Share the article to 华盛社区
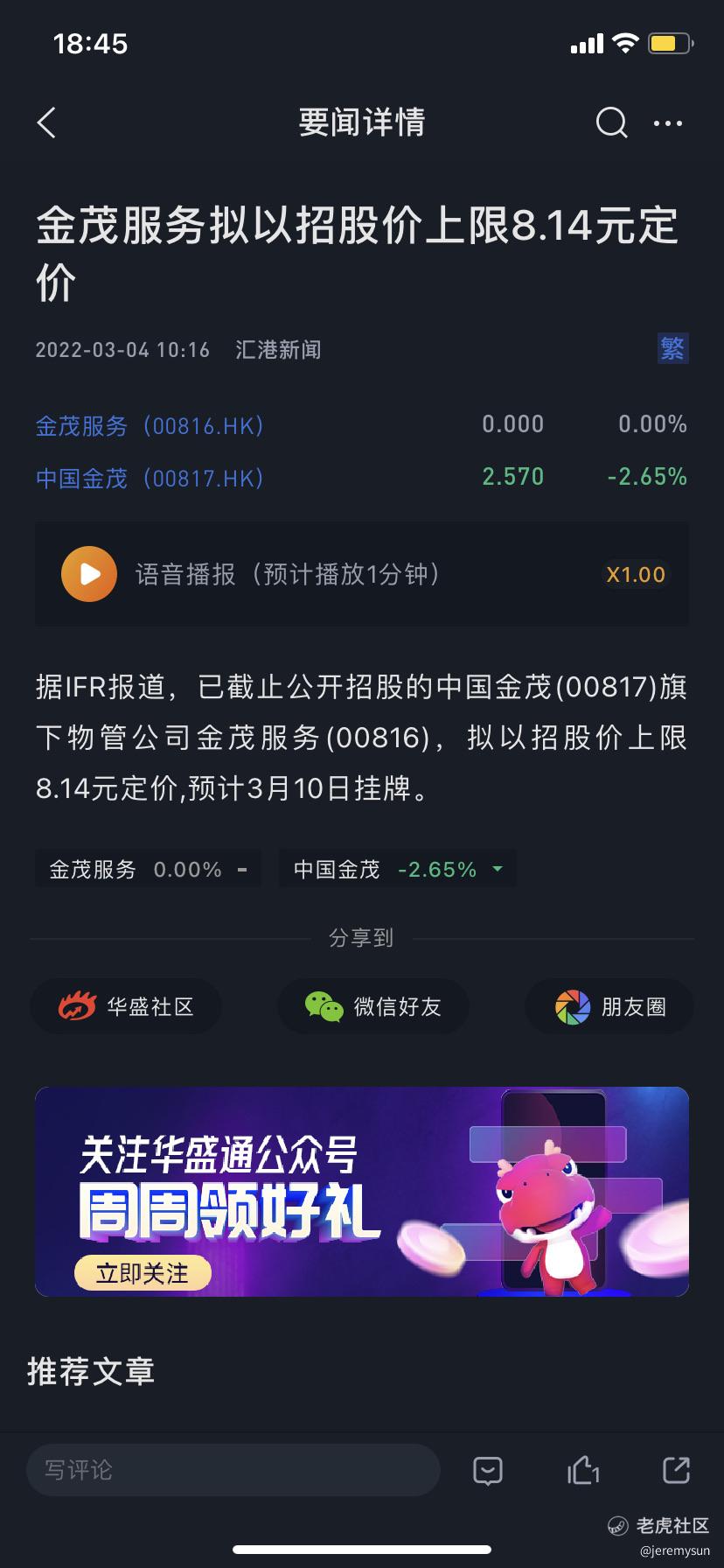Screen dimensions: 724x1568 point(126,1006)
